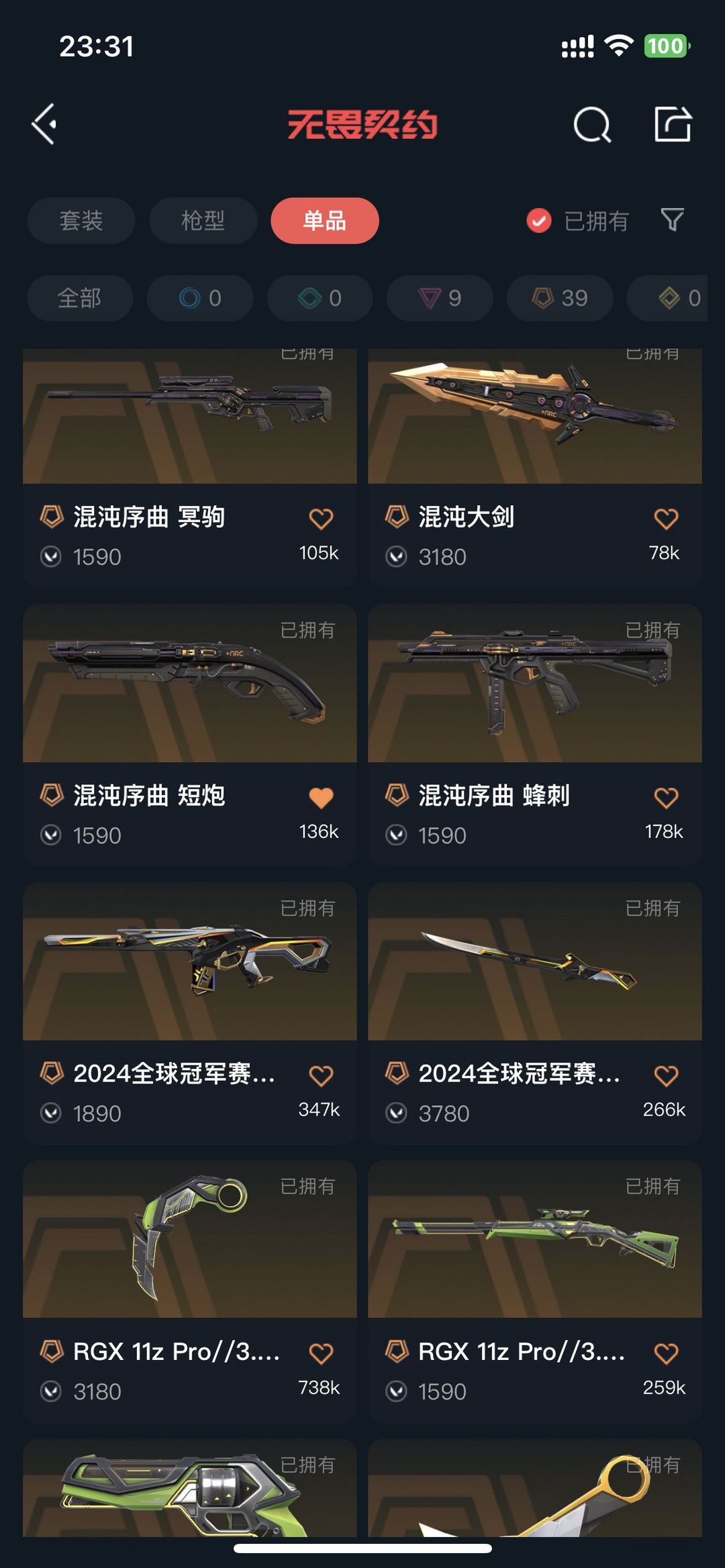This screenshot has width=725, height=1568.
Task: Open the RGX 11z Pro card priced 3180
Action: 190,1291
